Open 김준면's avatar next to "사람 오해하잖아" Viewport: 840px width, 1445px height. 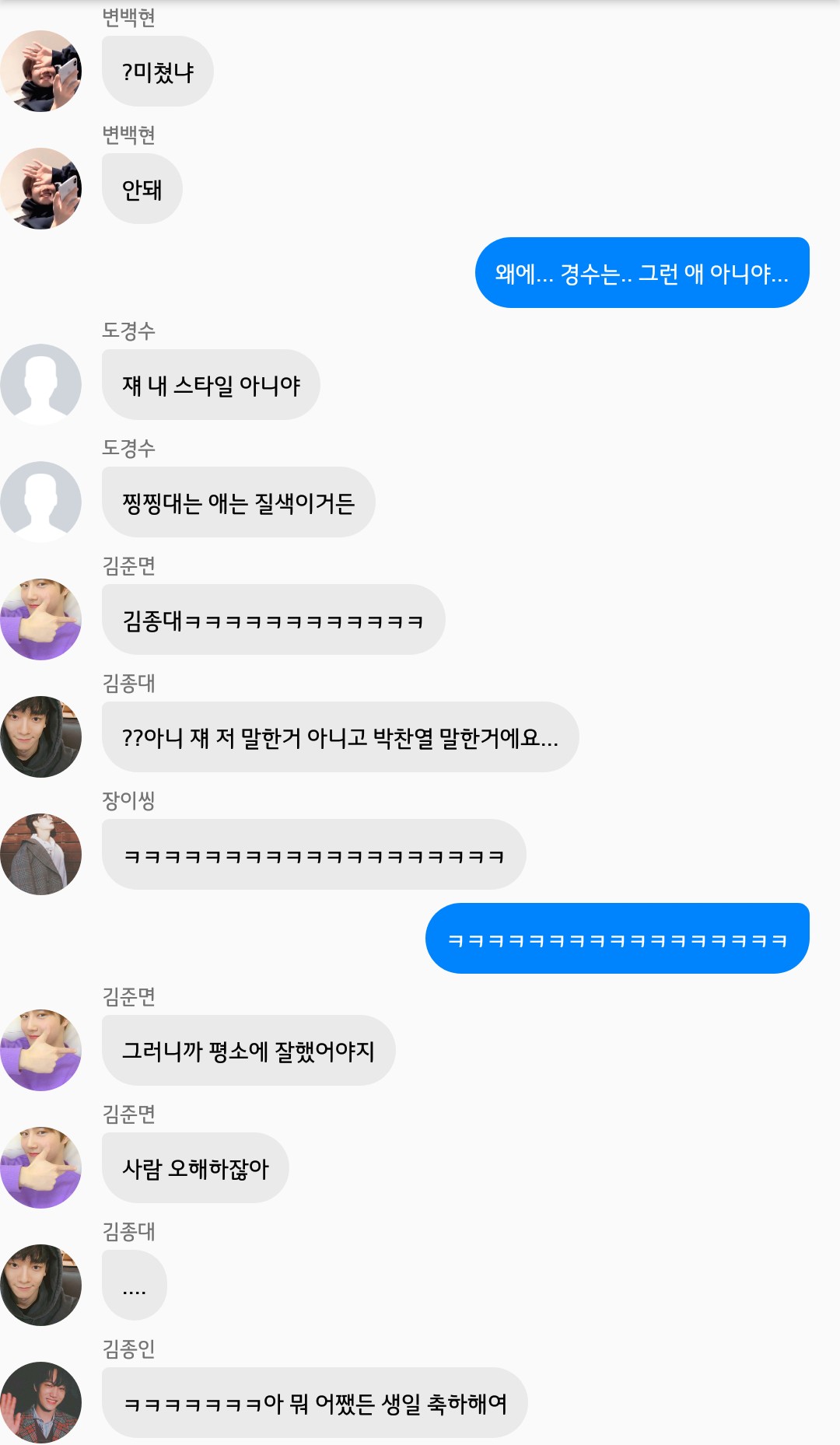click(41, 1167)
